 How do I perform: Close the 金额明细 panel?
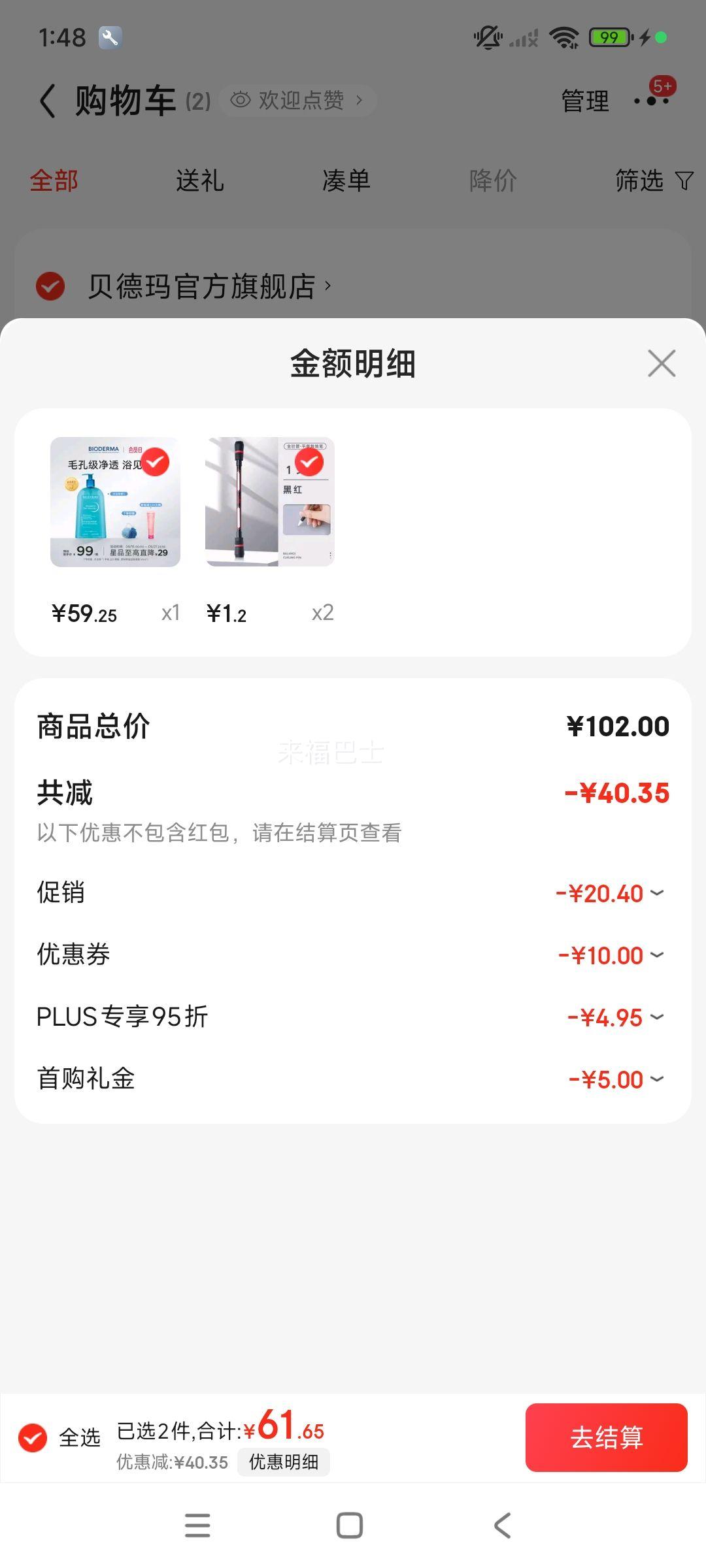(x=662, y=363)
